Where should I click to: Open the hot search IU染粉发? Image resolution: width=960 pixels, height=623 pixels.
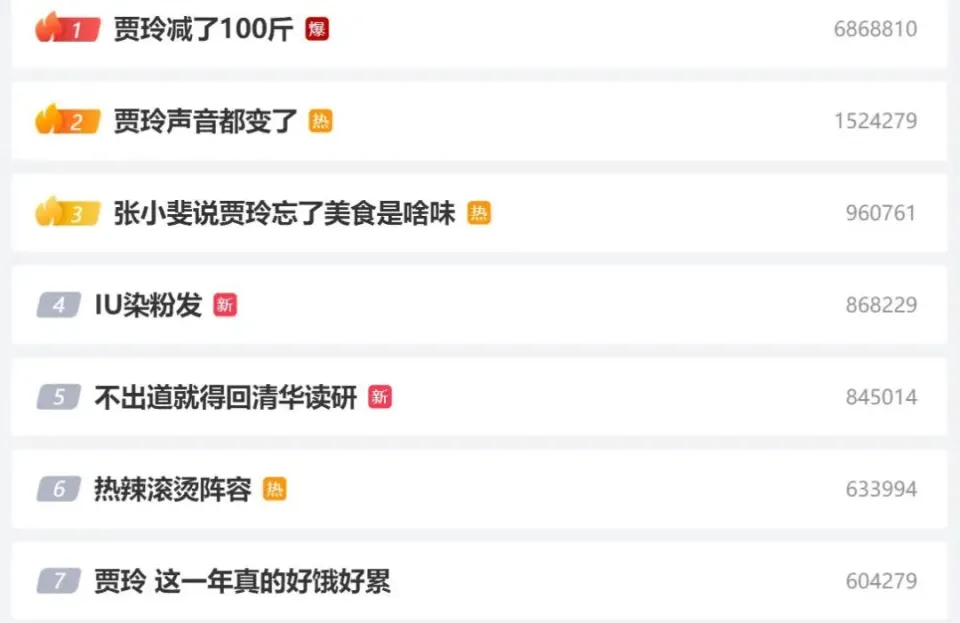(148, 305)
